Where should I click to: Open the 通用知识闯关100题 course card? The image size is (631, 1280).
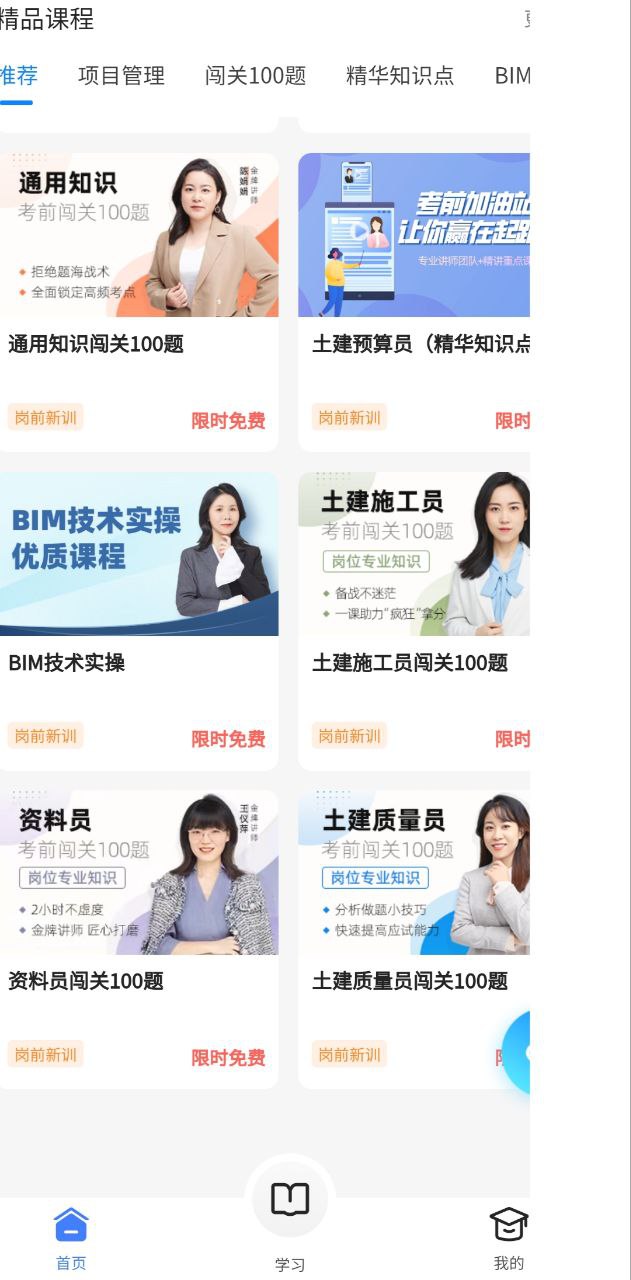point(138,300)
